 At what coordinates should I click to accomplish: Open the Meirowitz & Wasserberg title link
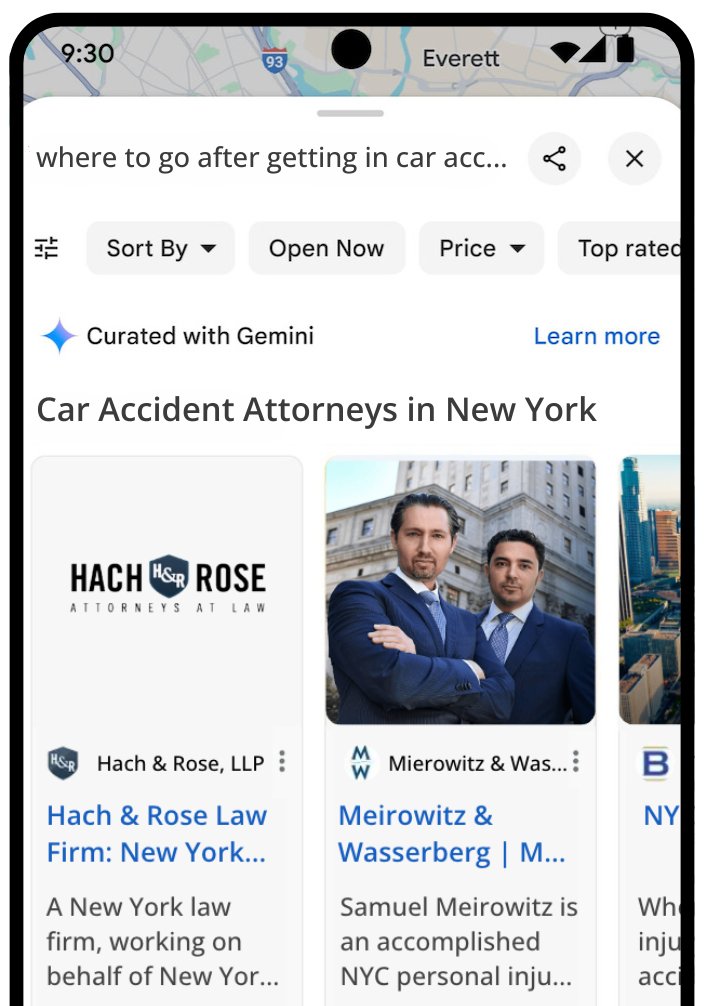coord(452,833)
